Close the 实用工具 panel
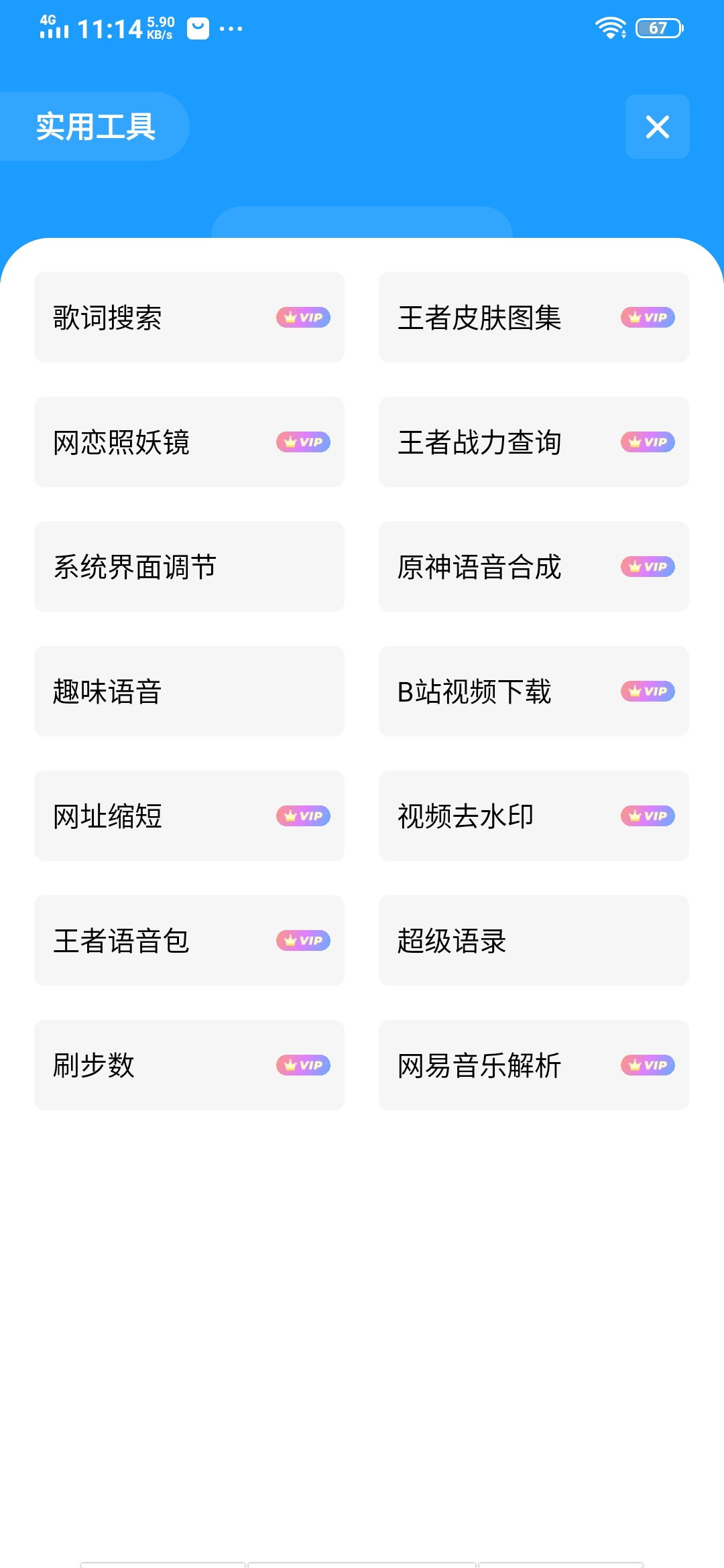The image size is (724, 1568). [657, 127]
